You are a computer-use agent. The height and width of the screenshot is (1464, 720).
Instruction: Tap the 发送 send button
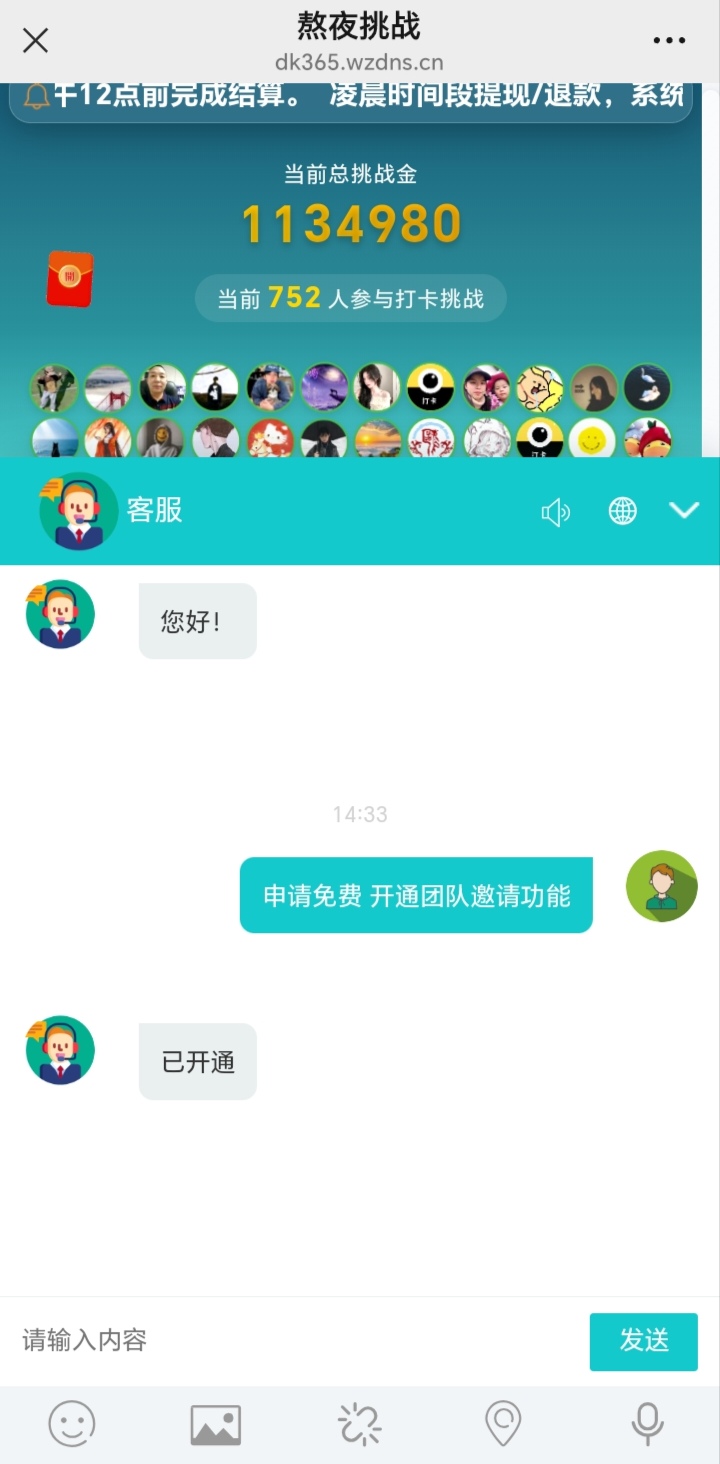tap(643, 1341)
